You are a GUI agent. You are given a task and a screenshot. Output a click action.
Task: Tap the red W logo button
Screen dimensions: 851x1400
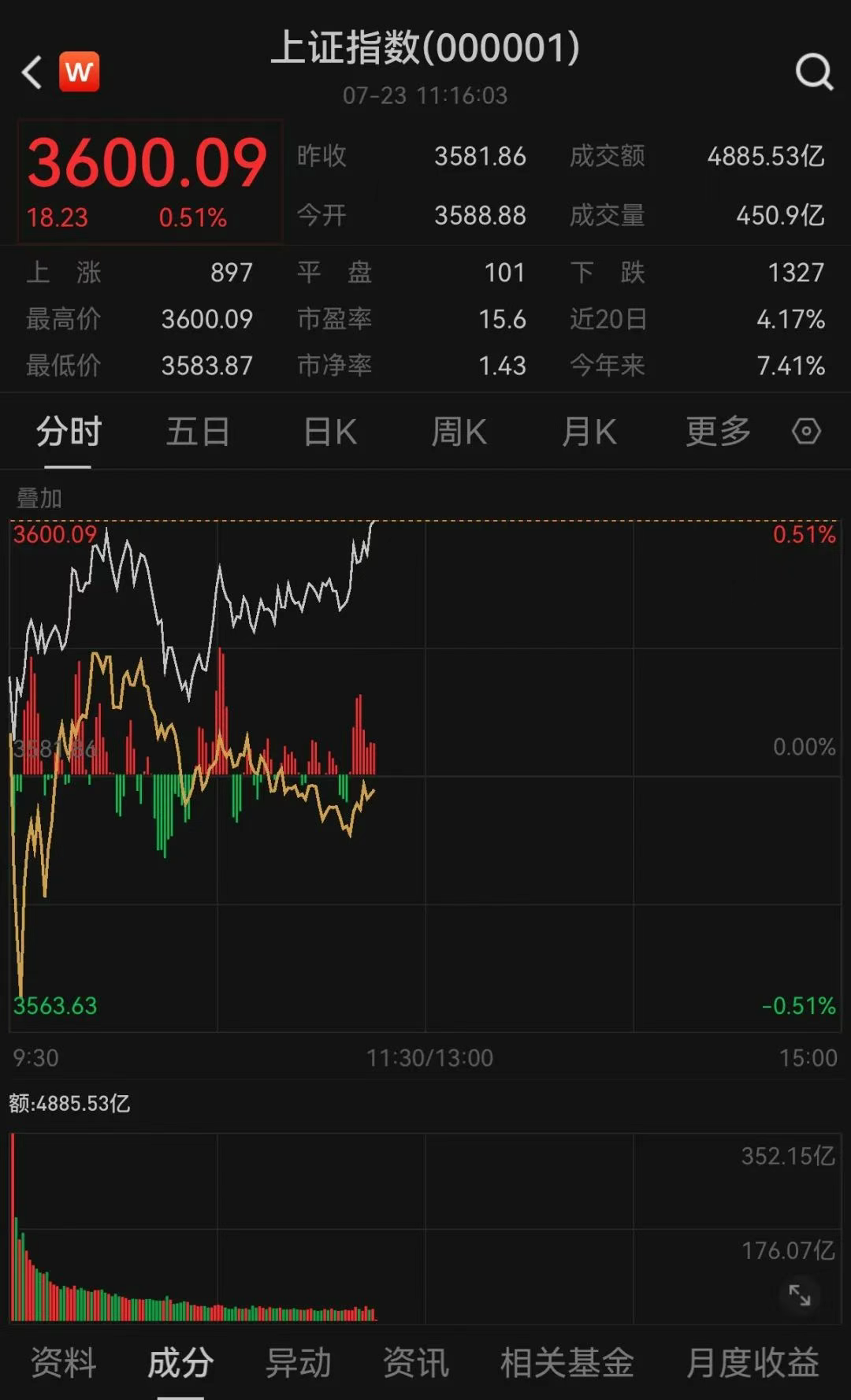coord(80,72)
